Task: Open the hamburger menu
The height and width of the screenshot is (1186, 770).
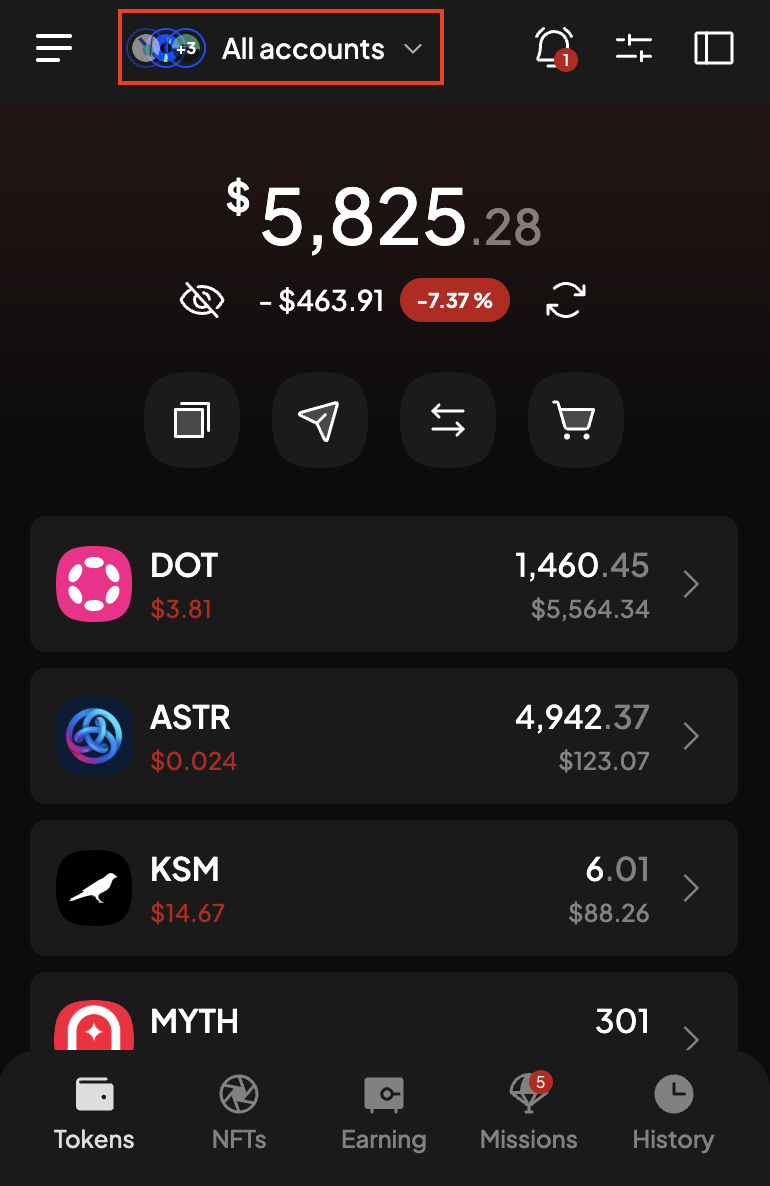Action: point(54,48)
